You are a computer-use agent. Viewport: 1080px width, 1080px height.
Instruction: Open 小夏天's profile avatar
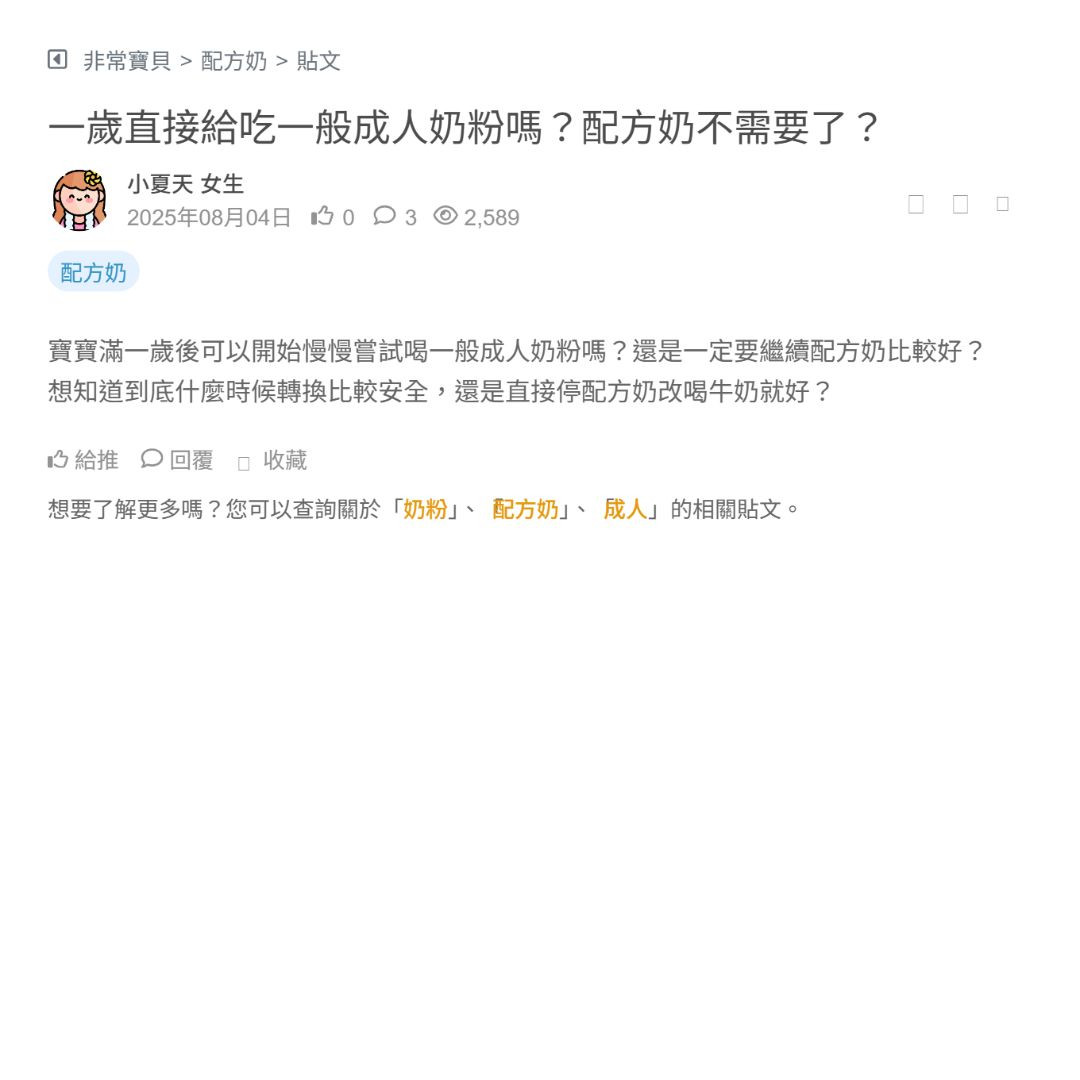point(79,200)
